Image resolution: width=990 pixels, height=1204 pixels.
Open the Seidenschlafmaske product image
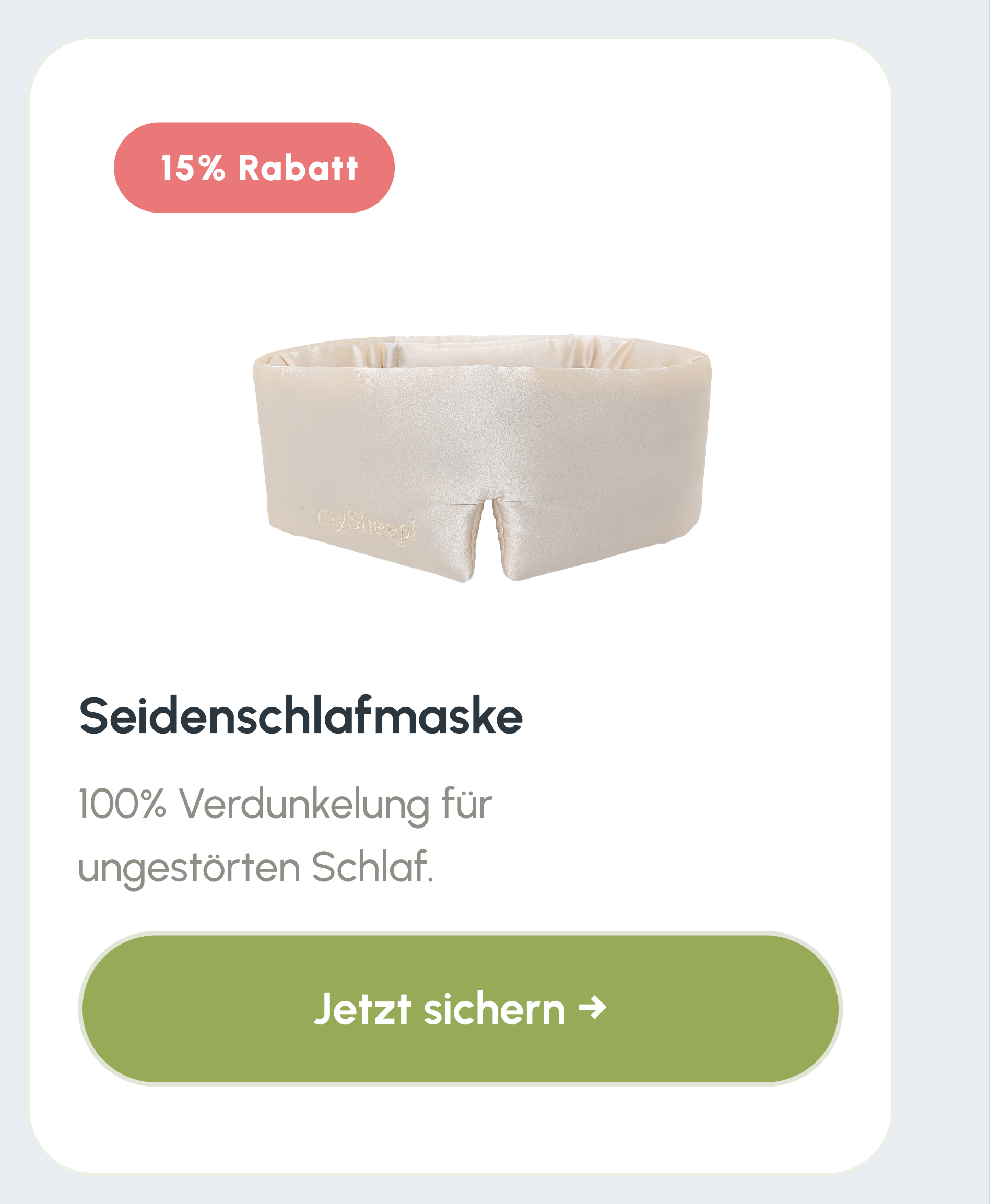tap(482, 458)
